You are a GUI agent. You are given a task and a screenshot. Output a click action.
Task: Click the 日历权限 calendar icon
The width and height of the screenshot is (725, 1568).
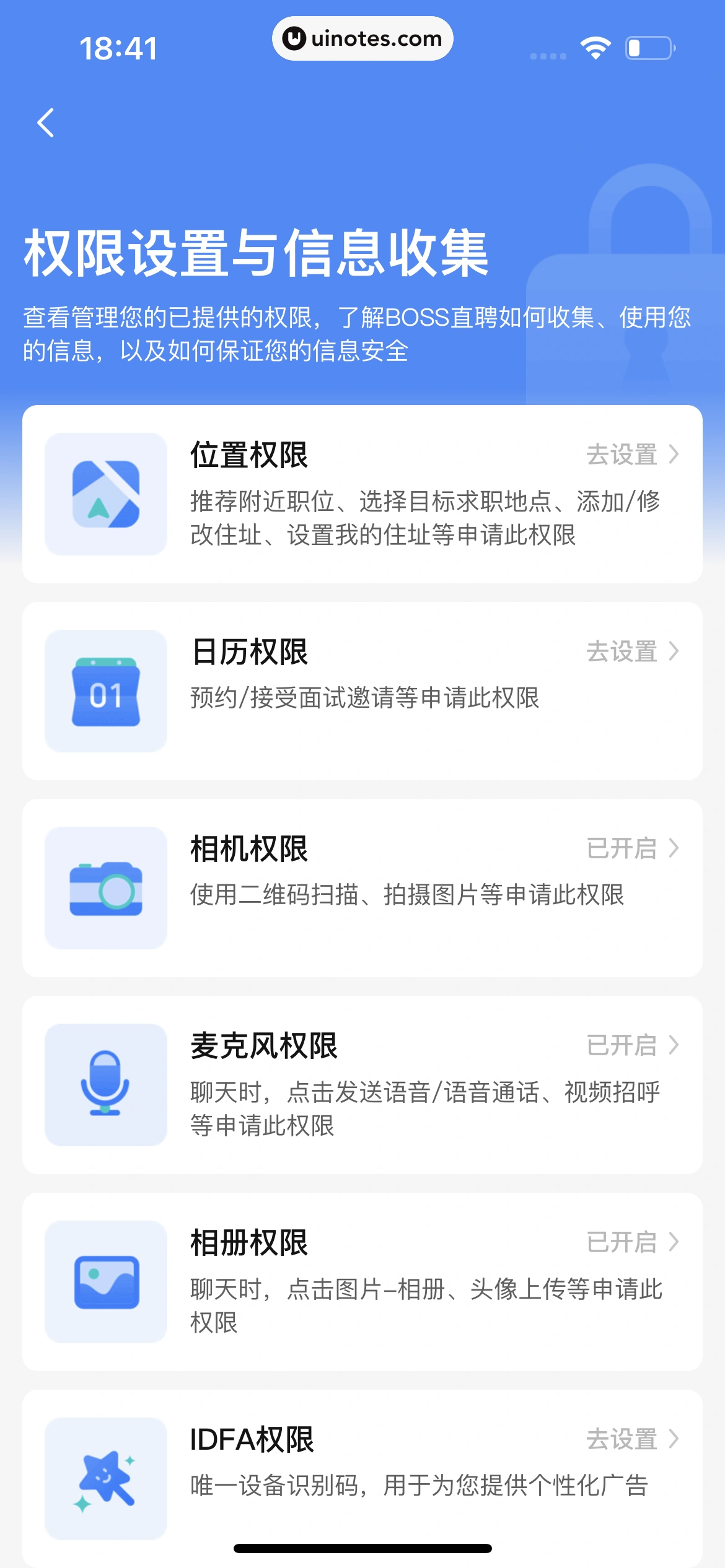[105, 692]
